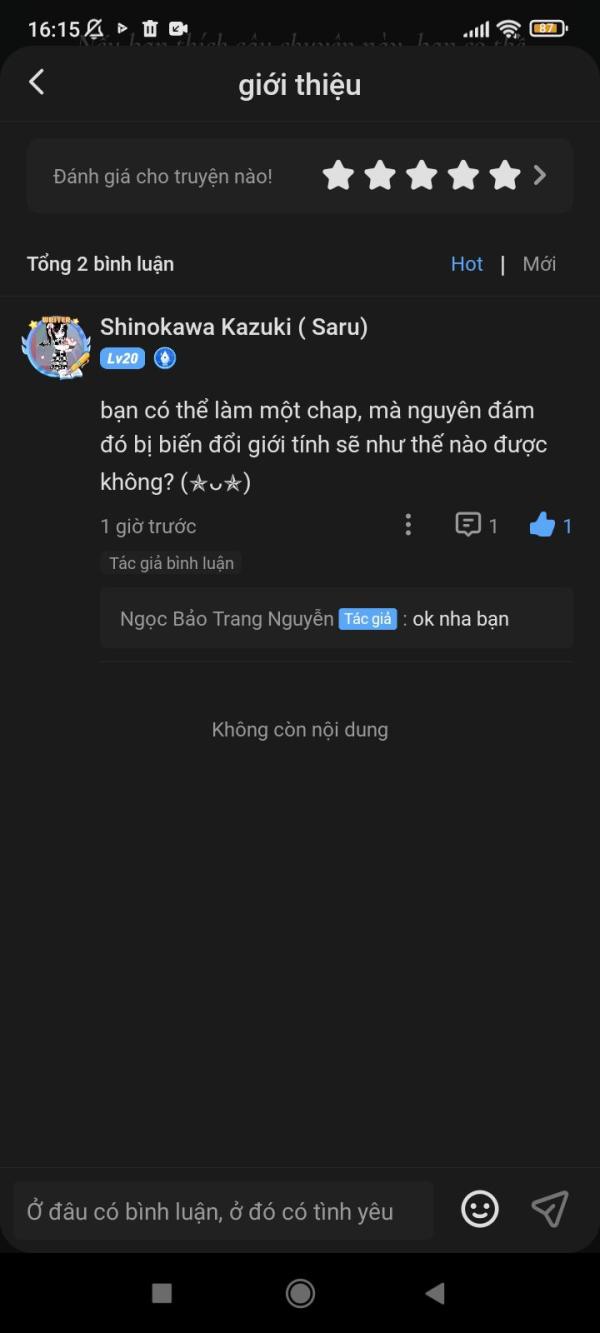Reply to Shinokawa Kazuki's comment
This screenshot has height=1333, width=600.
[477, 525]
